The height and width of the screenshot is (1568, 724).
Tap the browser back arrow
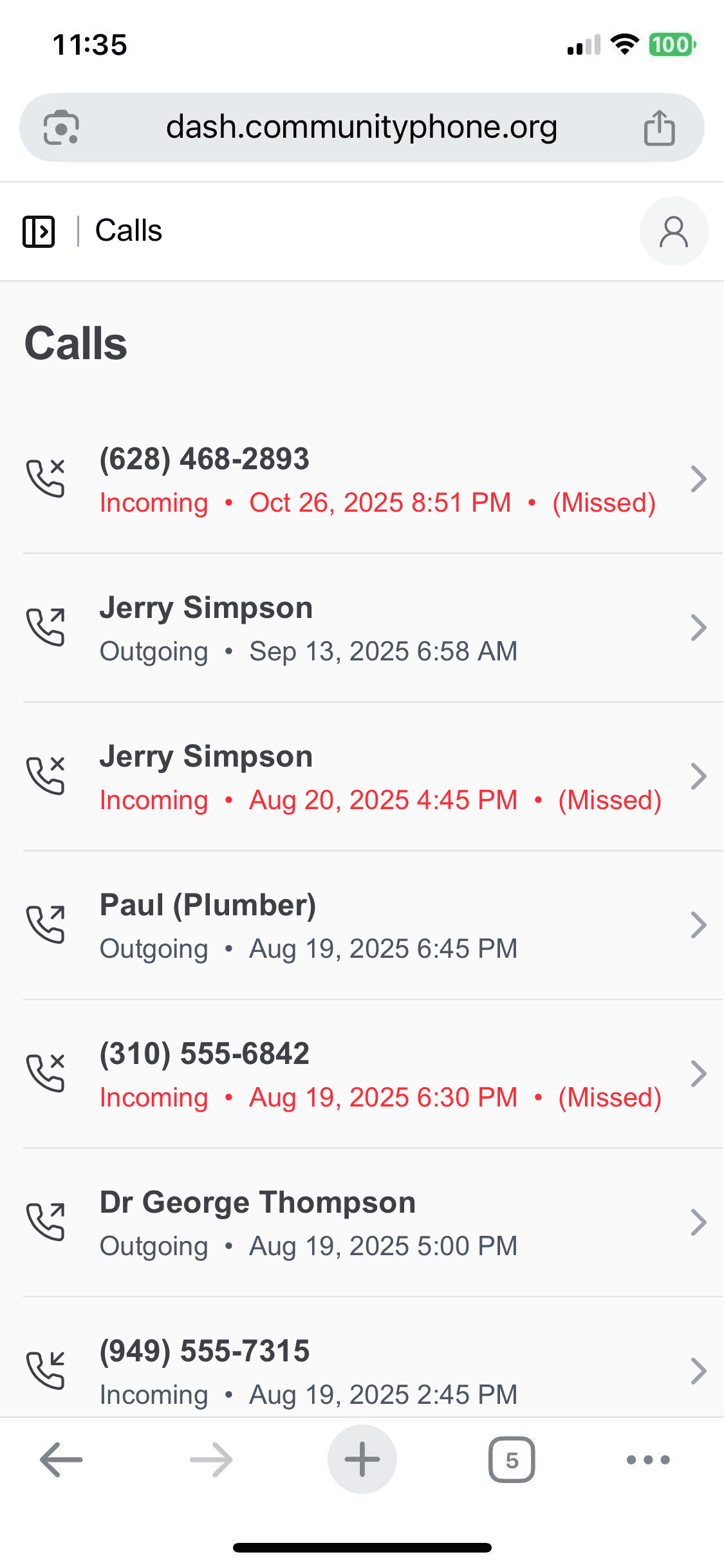pyautogui.click(x=58, y=1459)
